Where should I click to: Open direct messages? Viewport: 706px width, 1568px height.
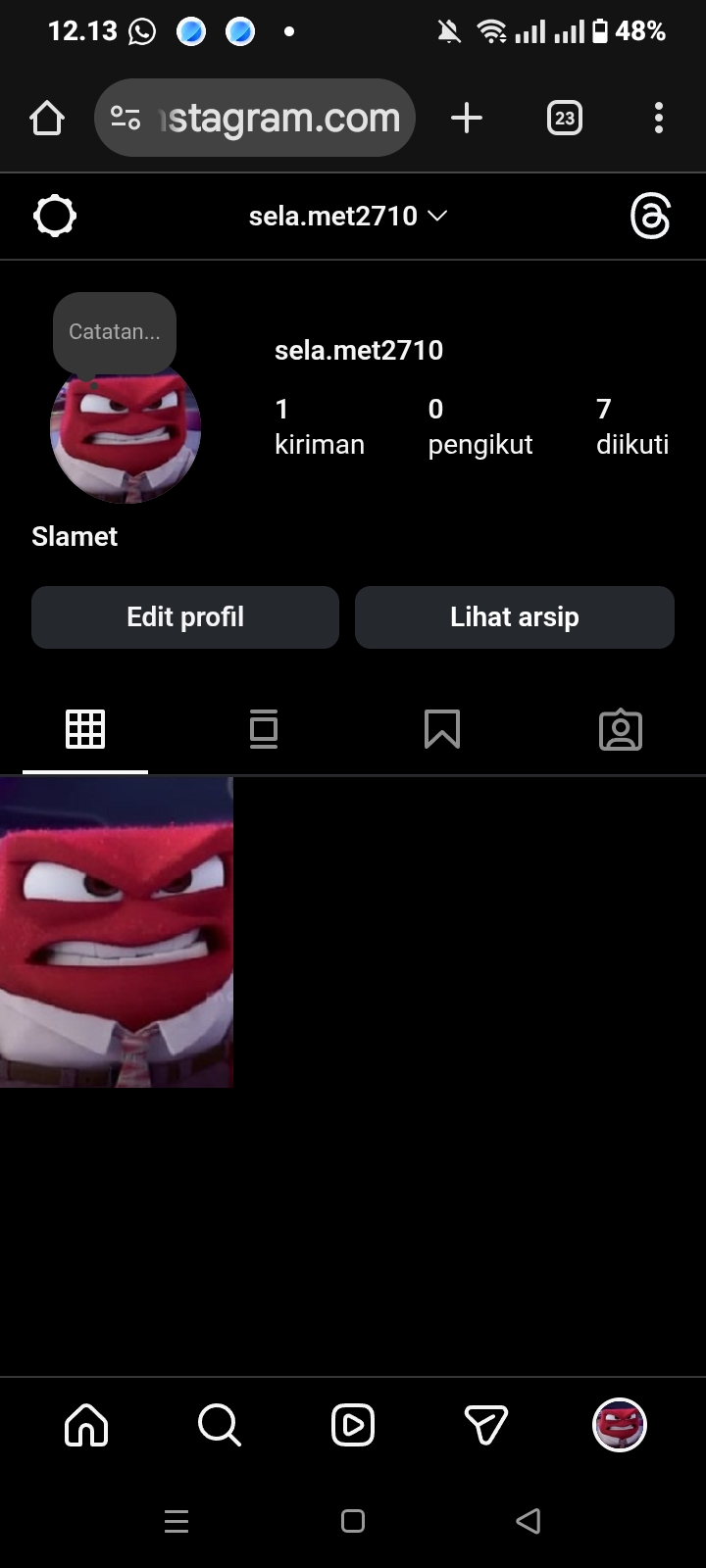(x=485, y=1425)
